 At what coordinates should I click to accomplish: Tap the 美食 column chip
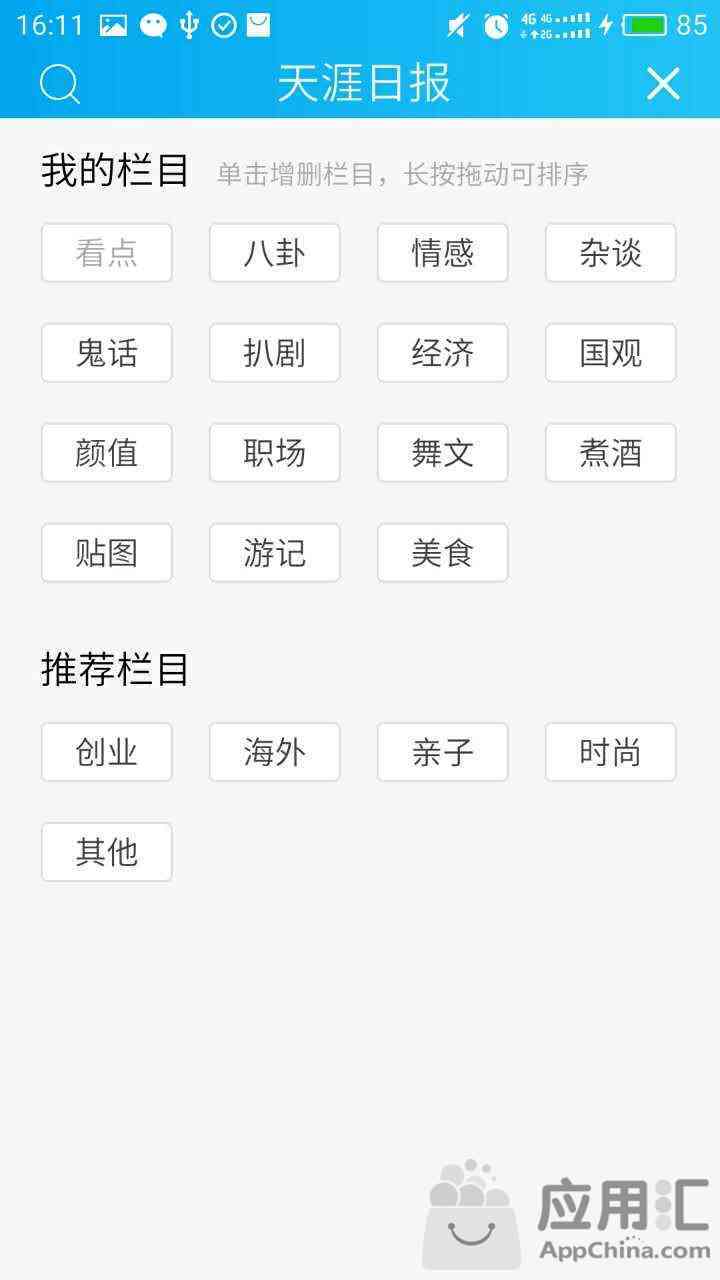click(443, 552)
